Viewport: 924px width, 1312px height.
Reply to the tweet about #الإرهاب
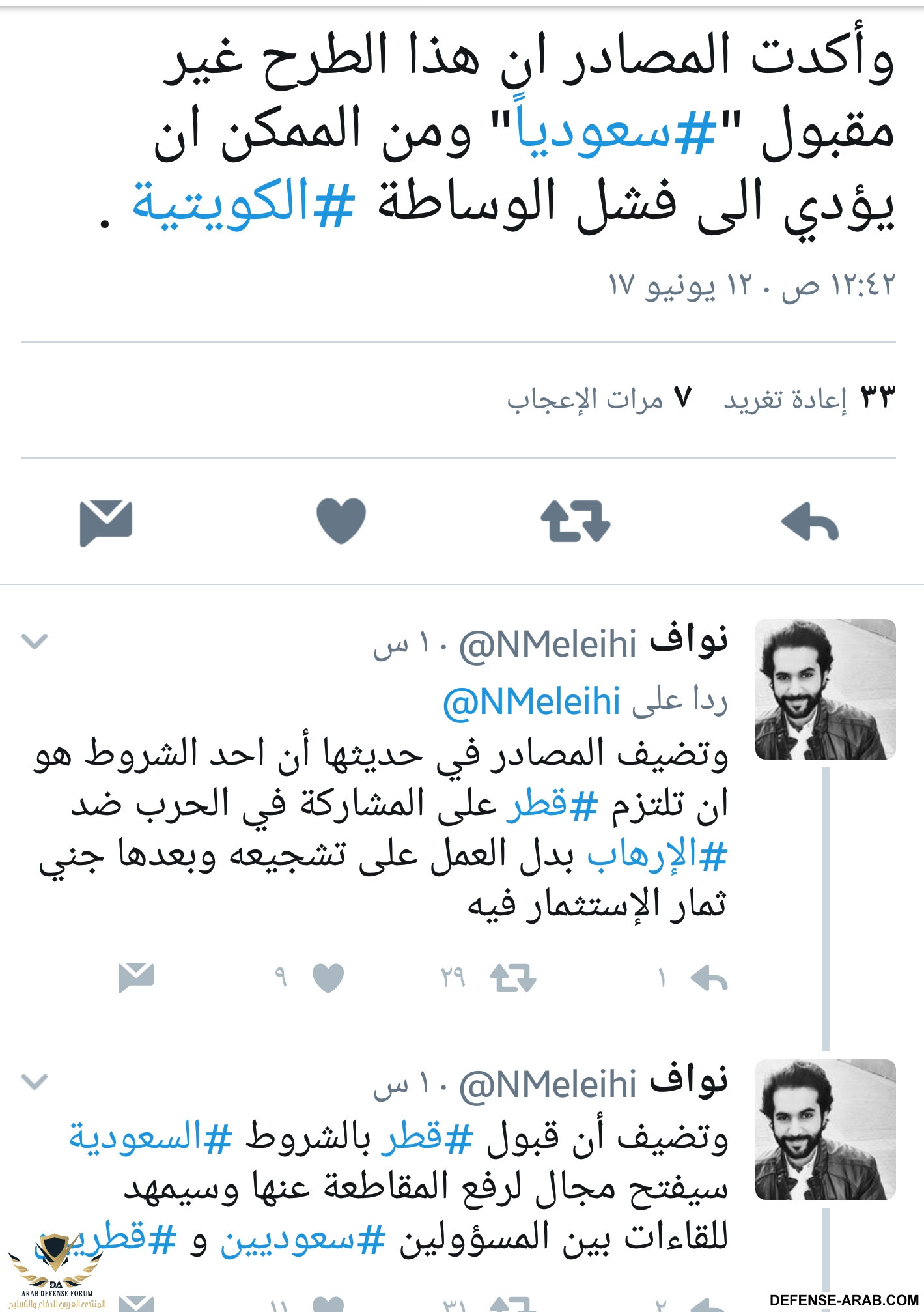point(708,978)
